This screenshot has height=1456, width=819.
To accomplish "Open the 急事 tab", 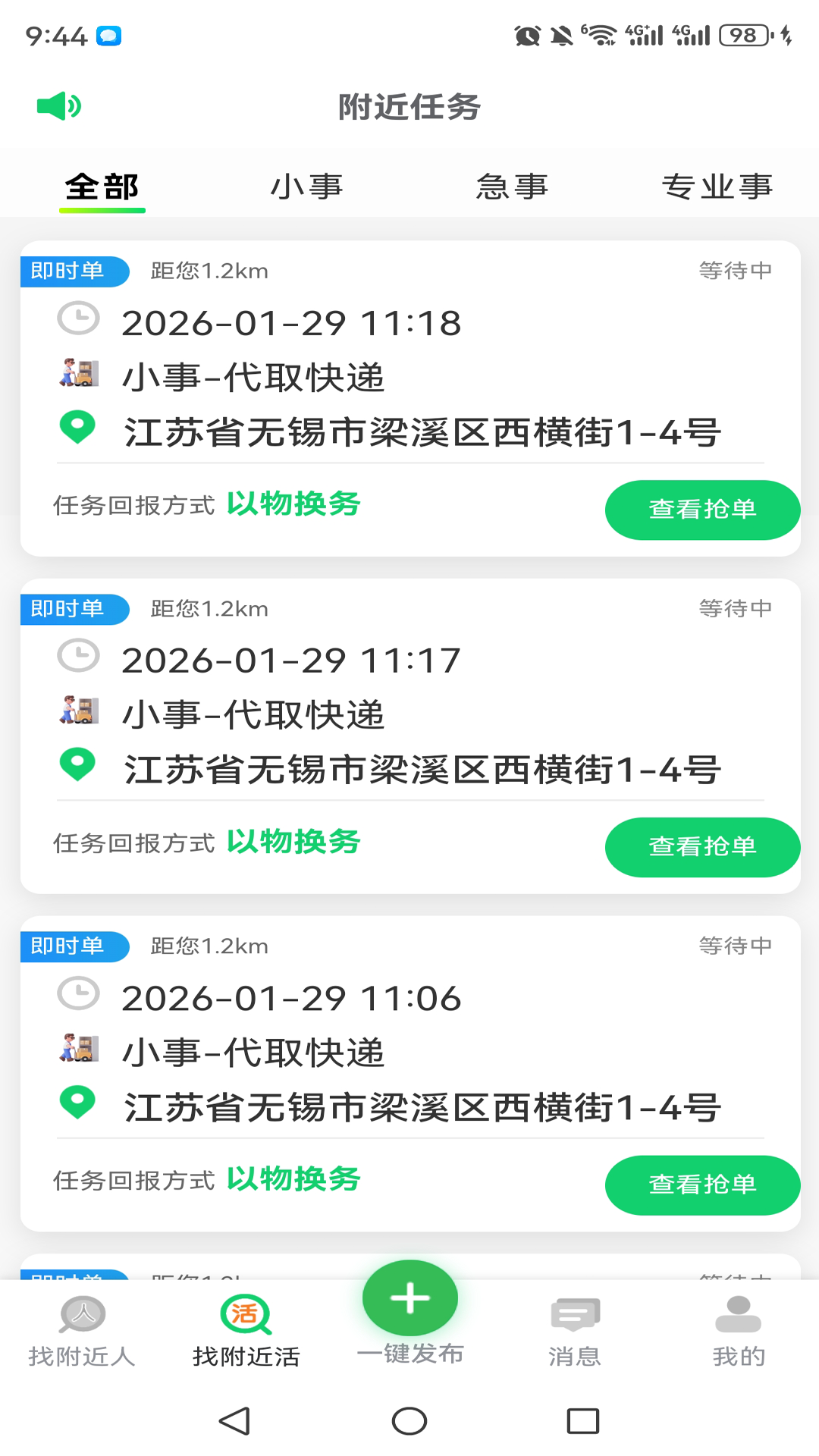I will (x=512, y=186).
